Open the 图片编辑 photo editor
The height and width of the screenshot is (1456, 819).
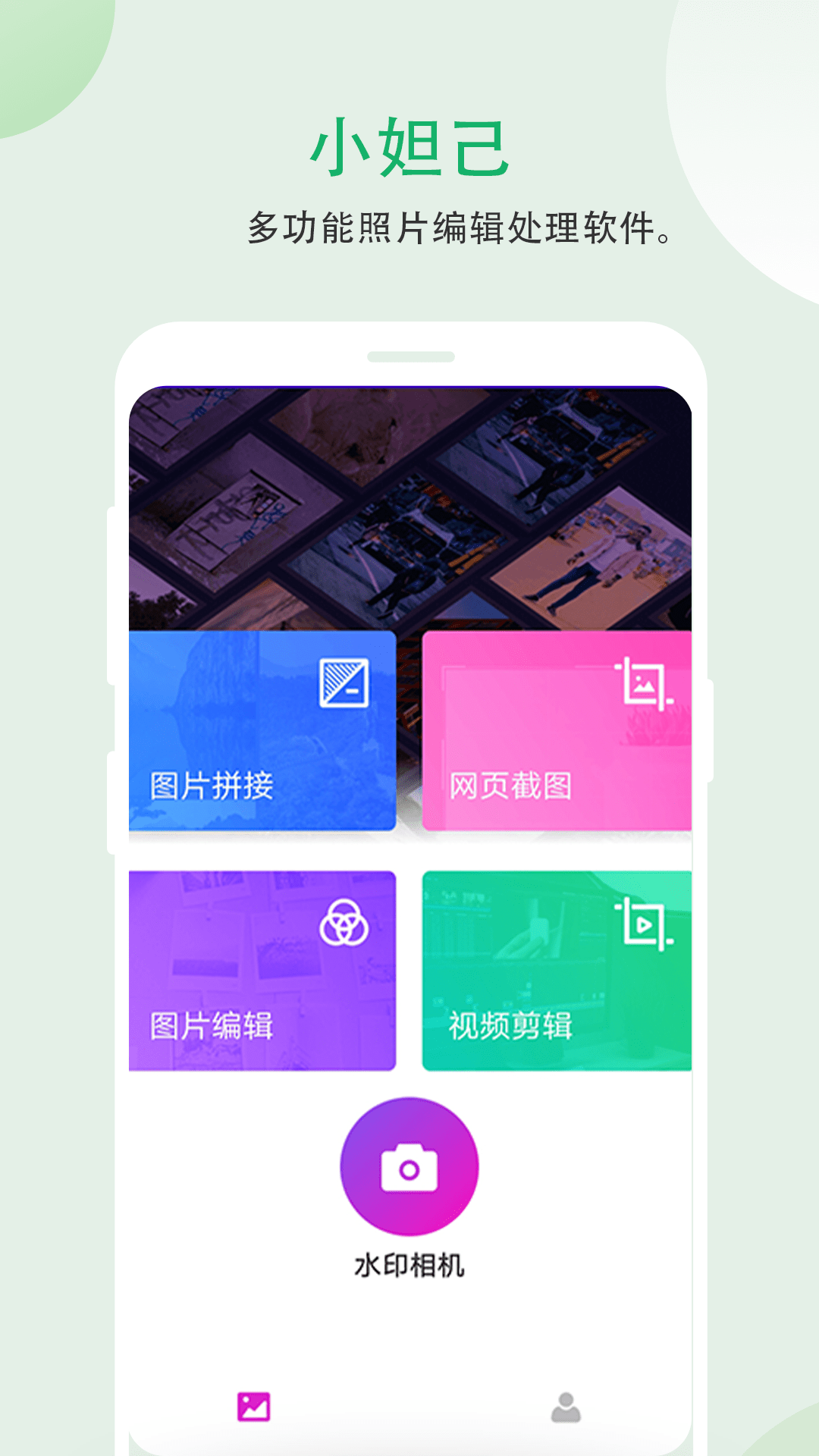(264, 971)
